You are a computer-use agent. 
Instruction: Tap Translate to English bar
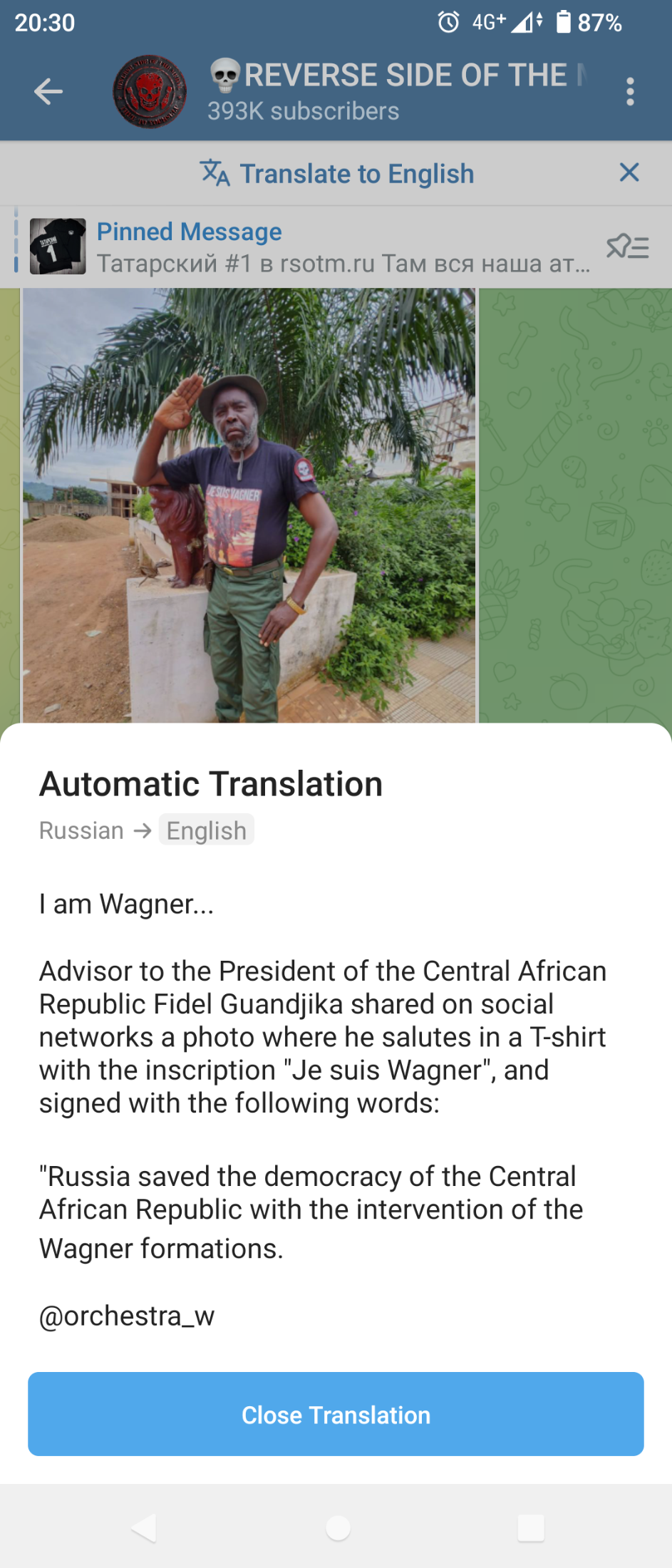[336, 174]
